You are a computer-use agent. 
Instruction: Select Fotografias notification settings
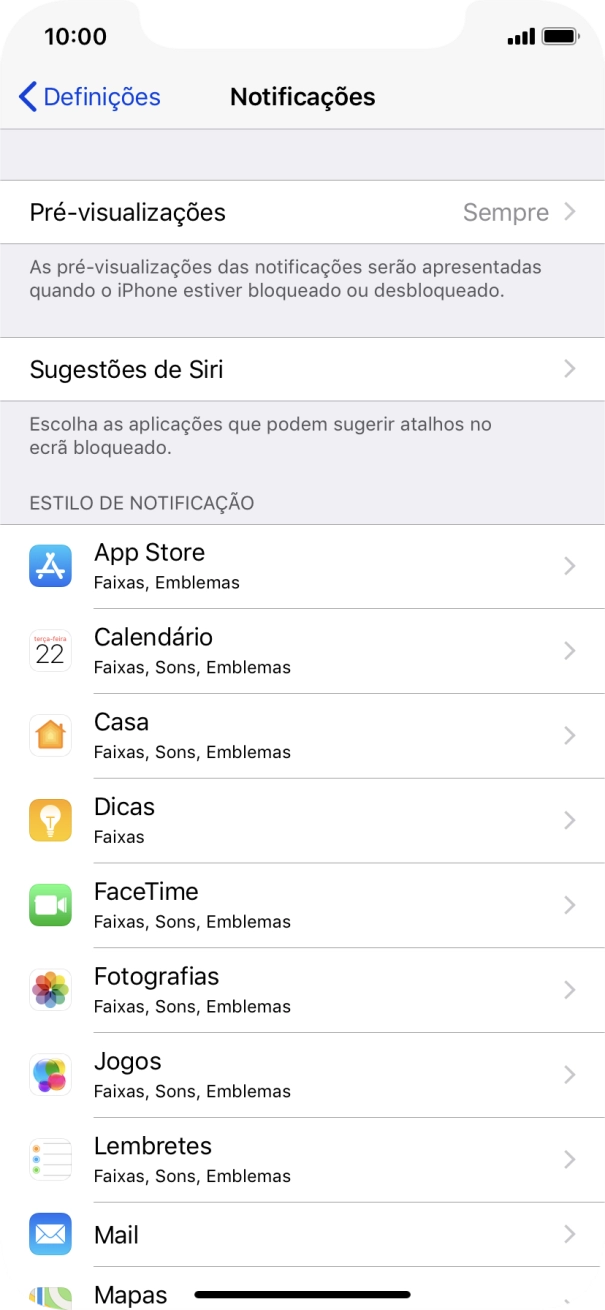pos(302,990)
